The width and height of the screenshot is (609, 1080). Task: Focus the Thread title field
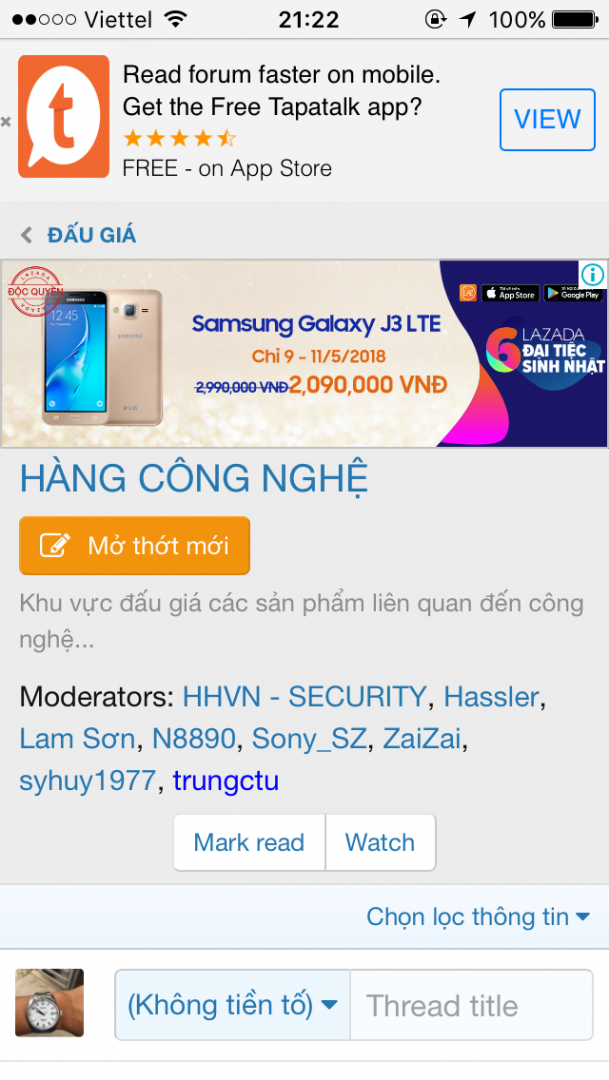pos(470,1004)
